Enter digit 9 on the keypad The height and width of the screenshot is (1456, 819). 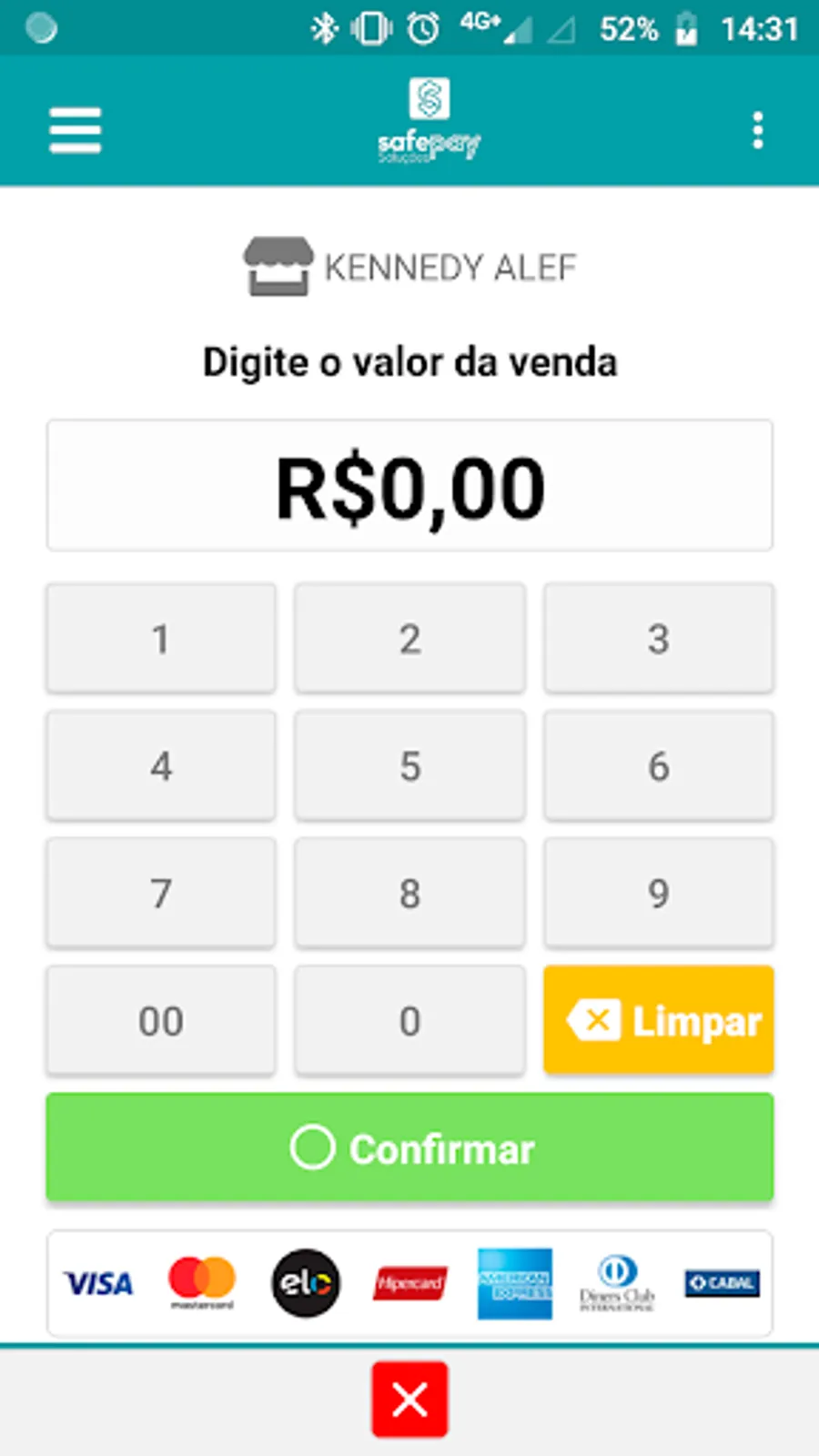(658, 894)
